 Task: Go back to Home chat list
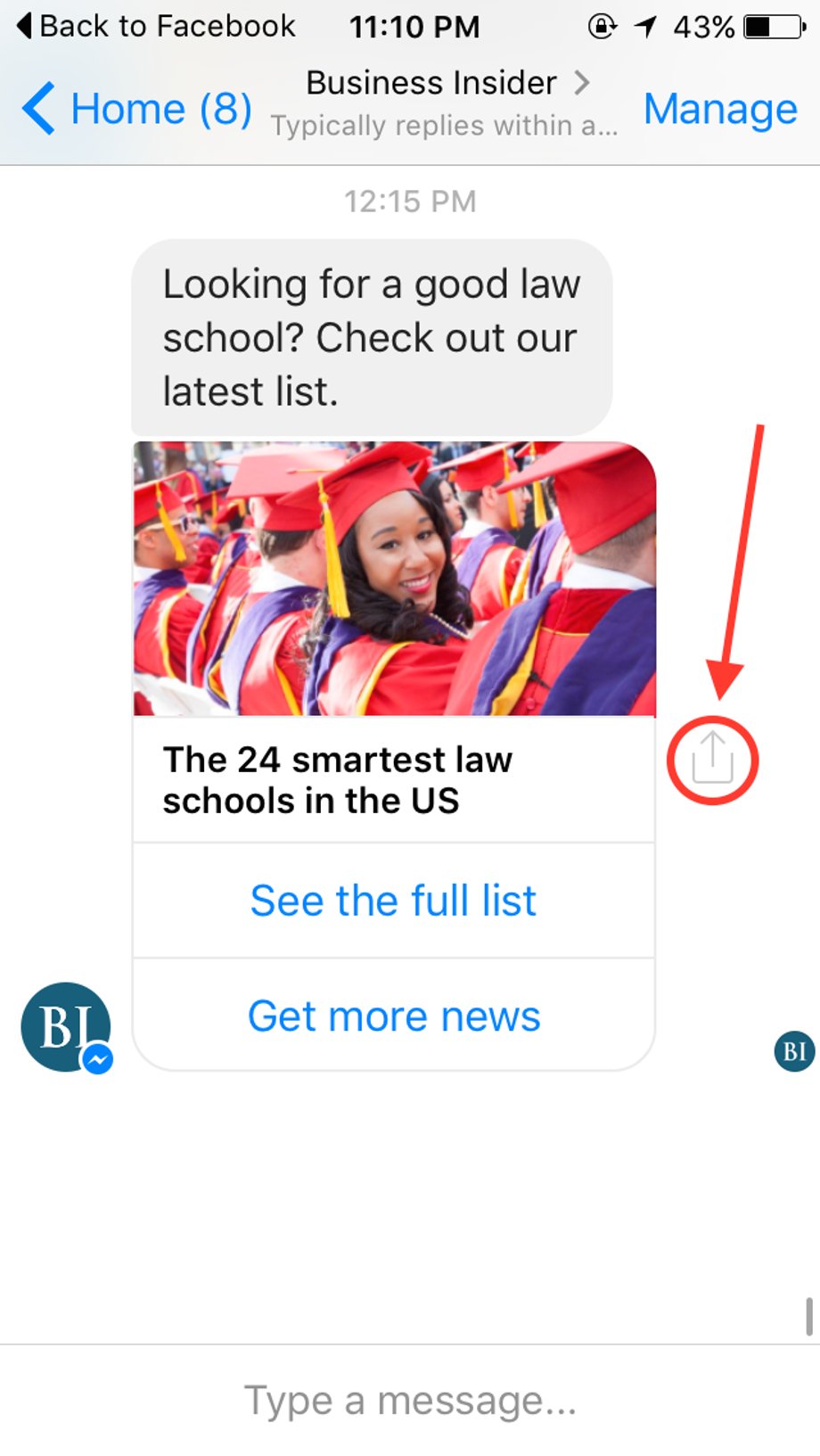[x=135, y=109]
